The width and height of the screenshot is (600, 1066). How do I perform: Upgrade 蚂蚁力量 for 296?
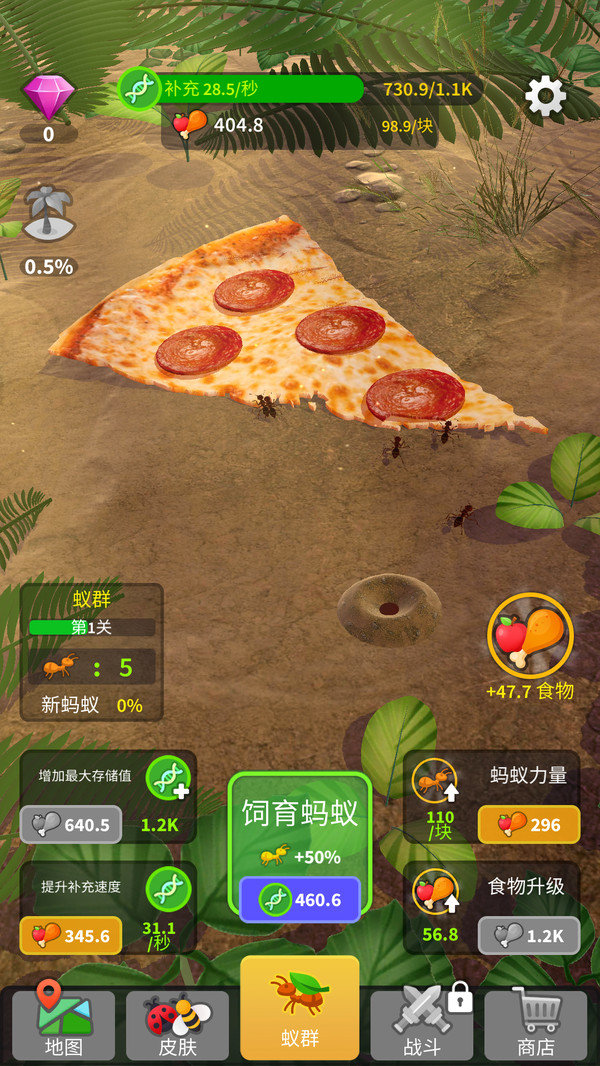pos(529,825)
